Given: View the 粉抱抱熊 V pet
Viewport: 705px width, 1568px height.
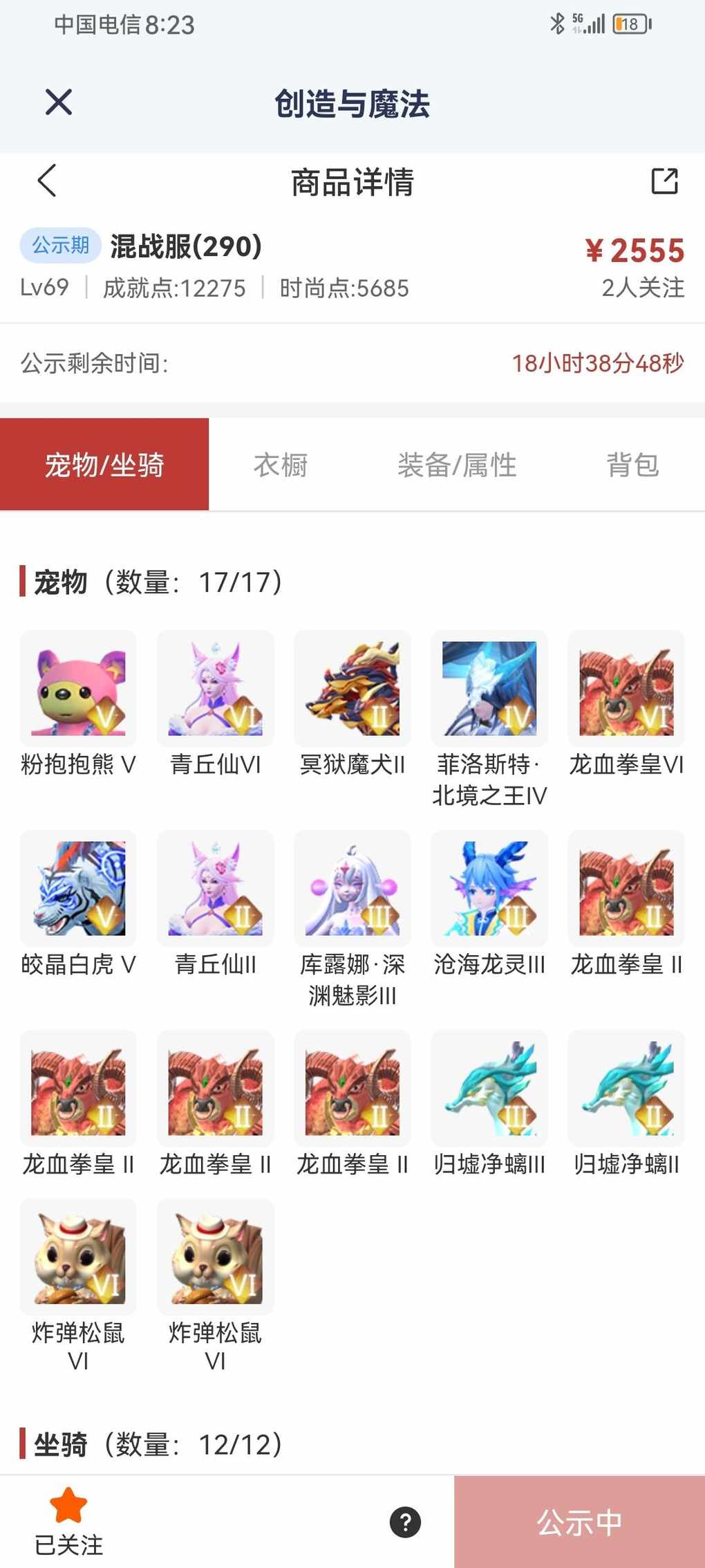Looking at the screenshot, I should 78,688.
